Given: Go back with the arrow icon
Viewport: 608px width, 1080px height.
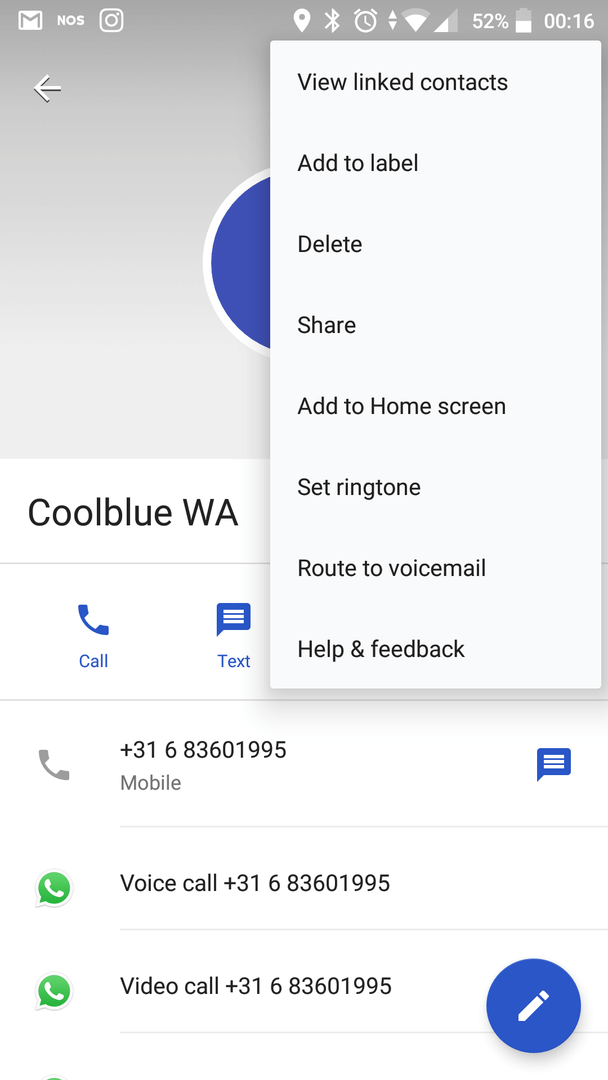Looking at the screenshot, I should (x=47, y=88).
